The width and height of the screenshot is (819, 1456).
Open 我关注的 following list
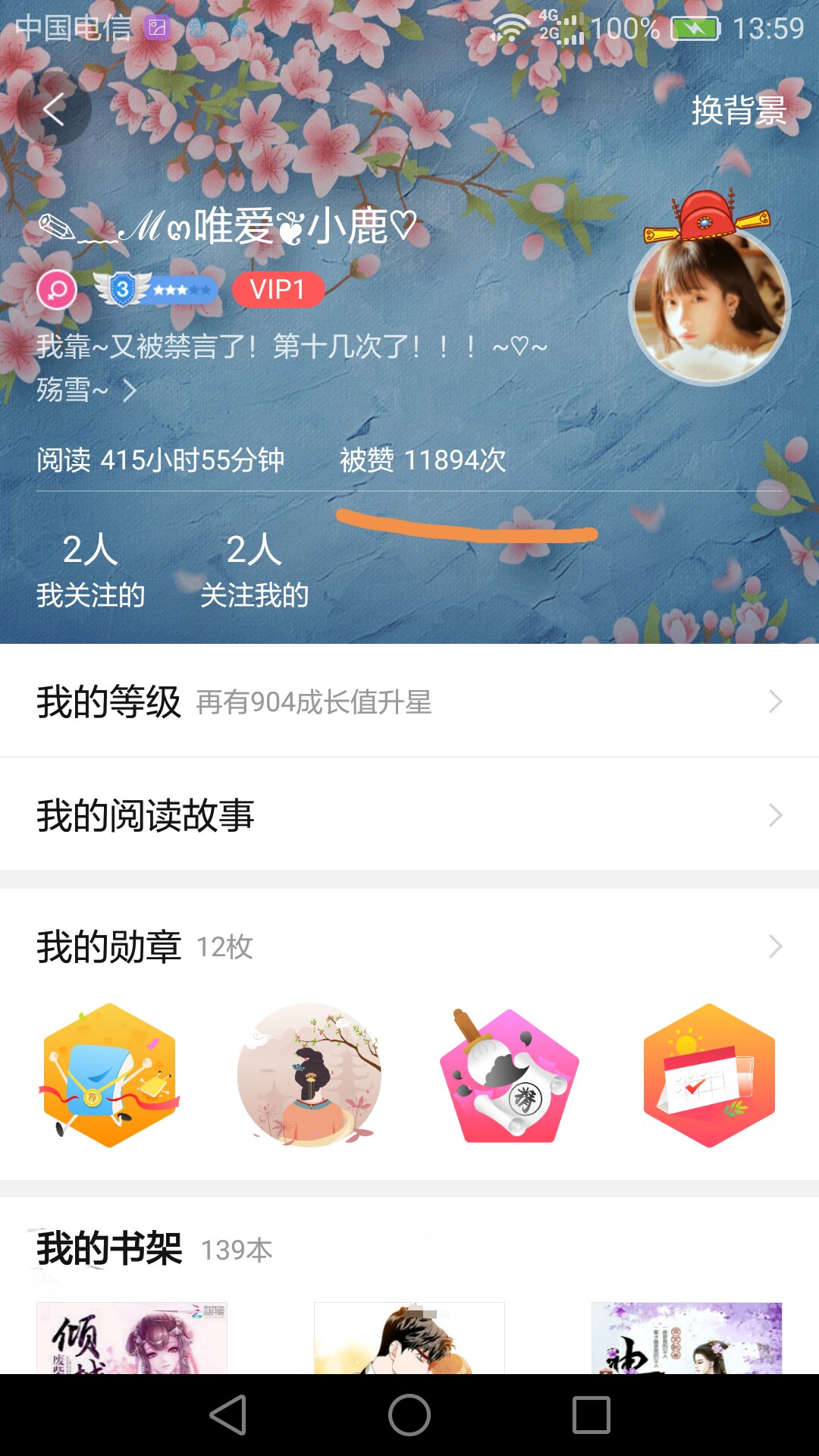(90, 570)
